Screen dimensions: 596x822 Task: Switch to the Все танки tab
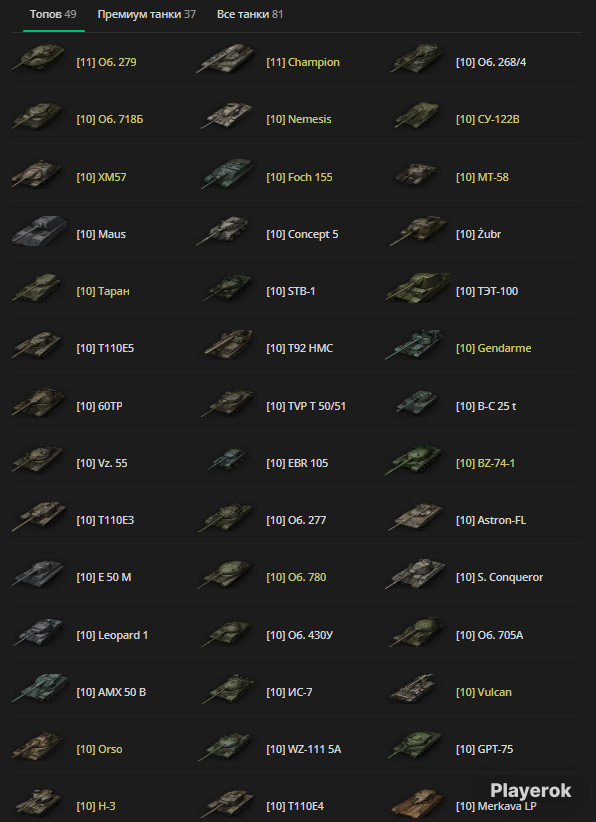[x=250, y=15]
